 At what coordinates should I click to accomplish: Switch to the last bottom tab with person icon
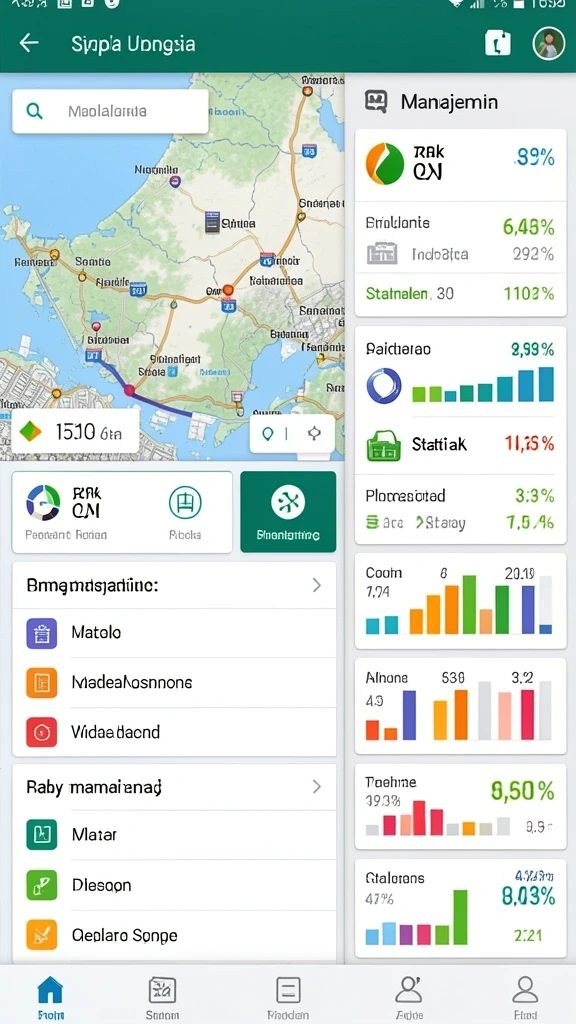pyautogui.click(x=524, y=997)
